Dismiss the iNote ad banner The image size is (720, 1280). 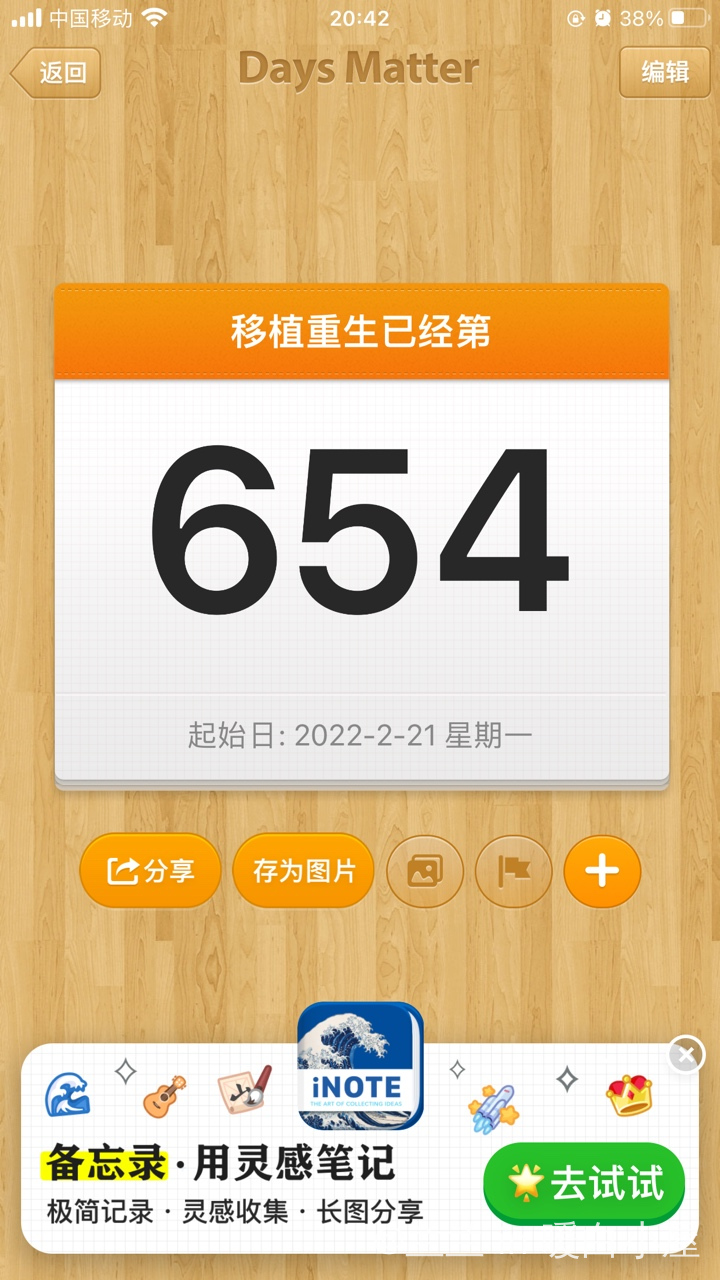[x=686, y=1055]
